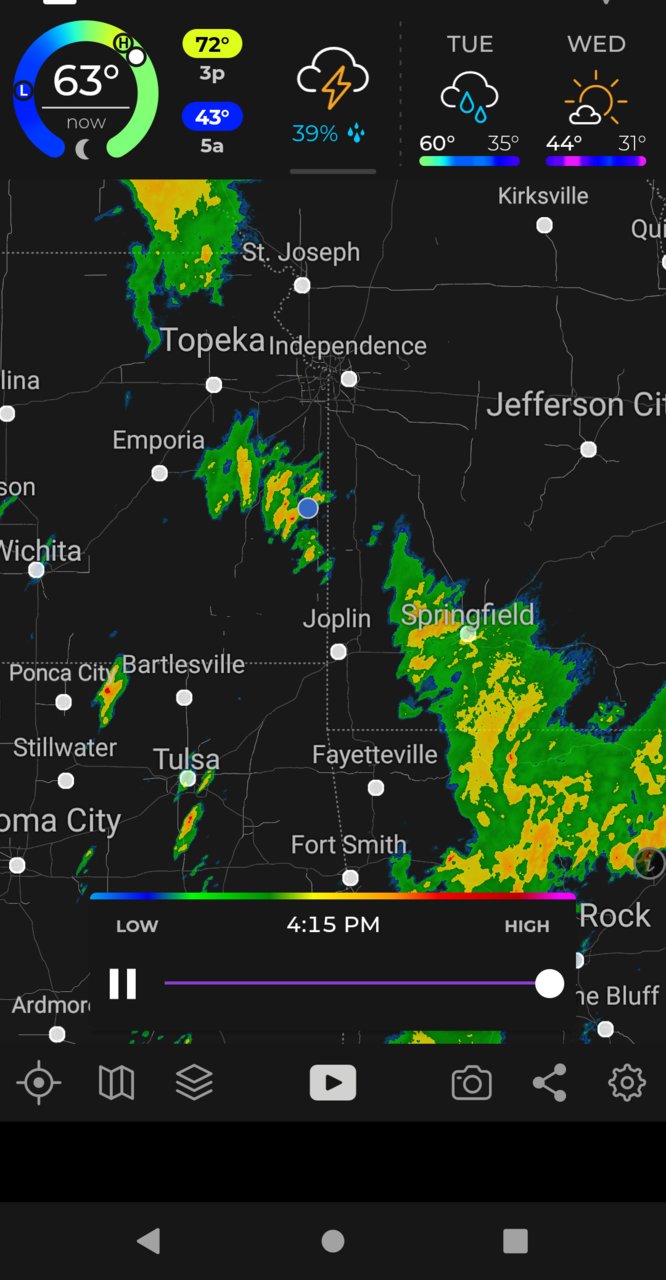Tap the Topeka city marker

[214, 385]
